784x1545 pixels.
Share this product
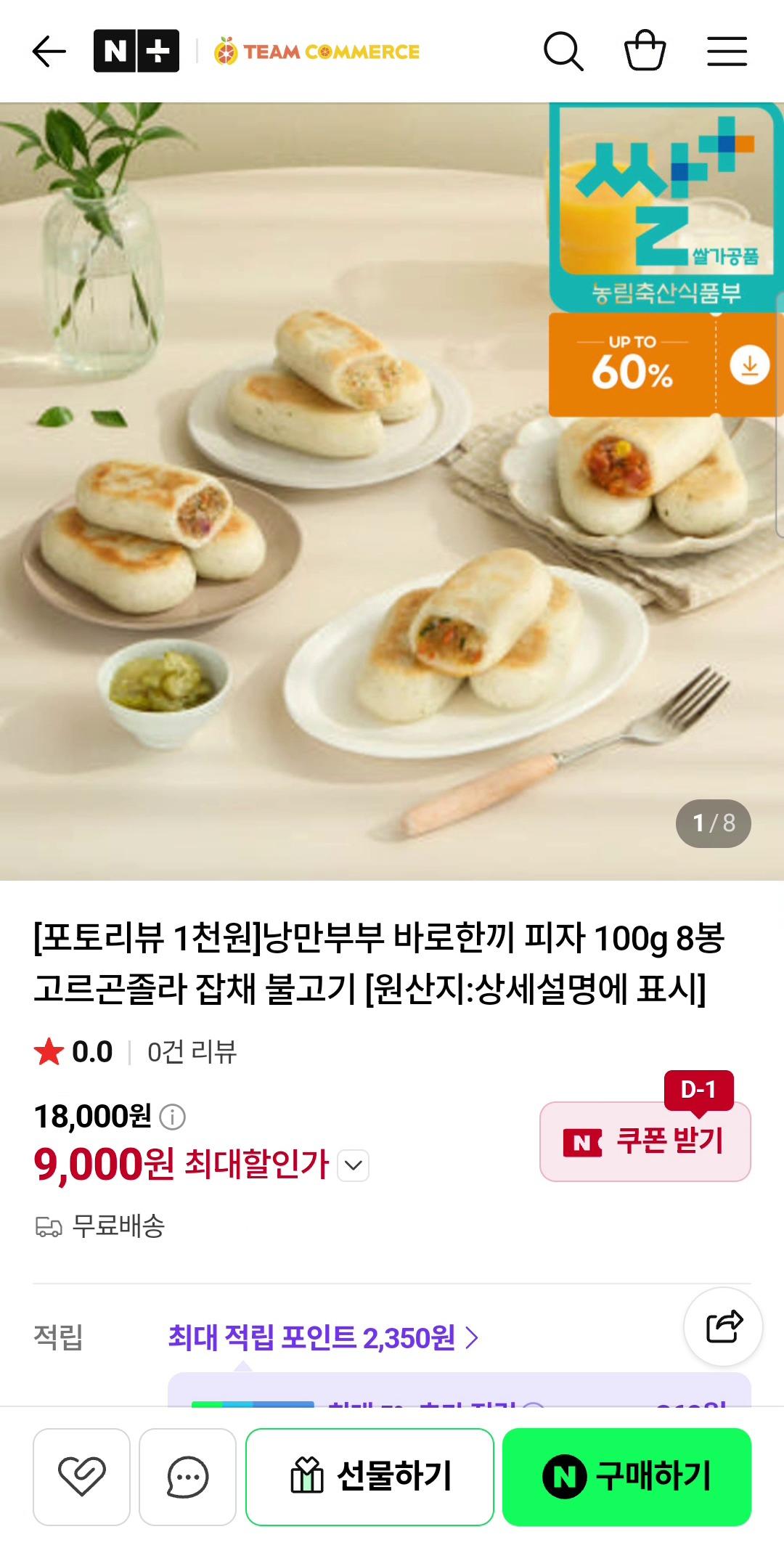coord(723,1326)
